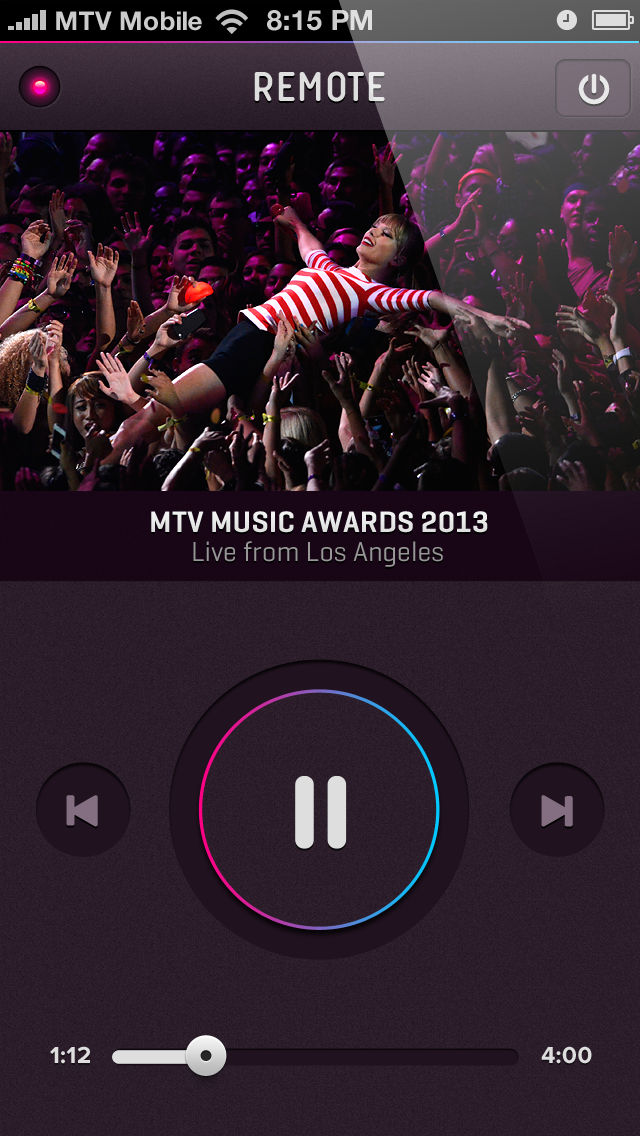Viewport: 640px width, 1136px height.
Task: Skip to the previous track
Action: point(83,810)
